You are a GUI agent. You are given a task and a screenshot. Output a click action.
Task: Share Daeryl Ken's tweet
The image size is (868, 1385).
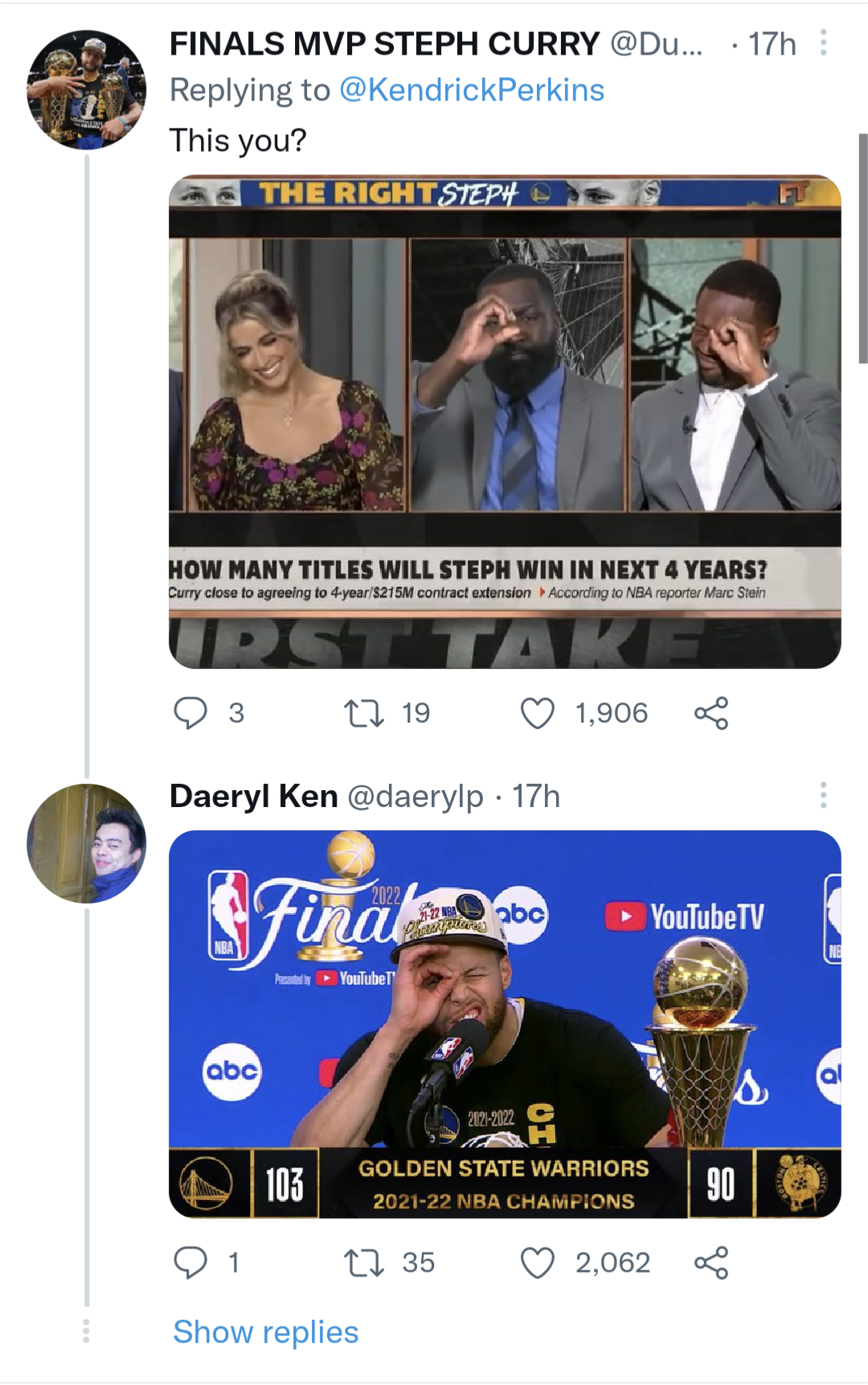pos(711,1263)
